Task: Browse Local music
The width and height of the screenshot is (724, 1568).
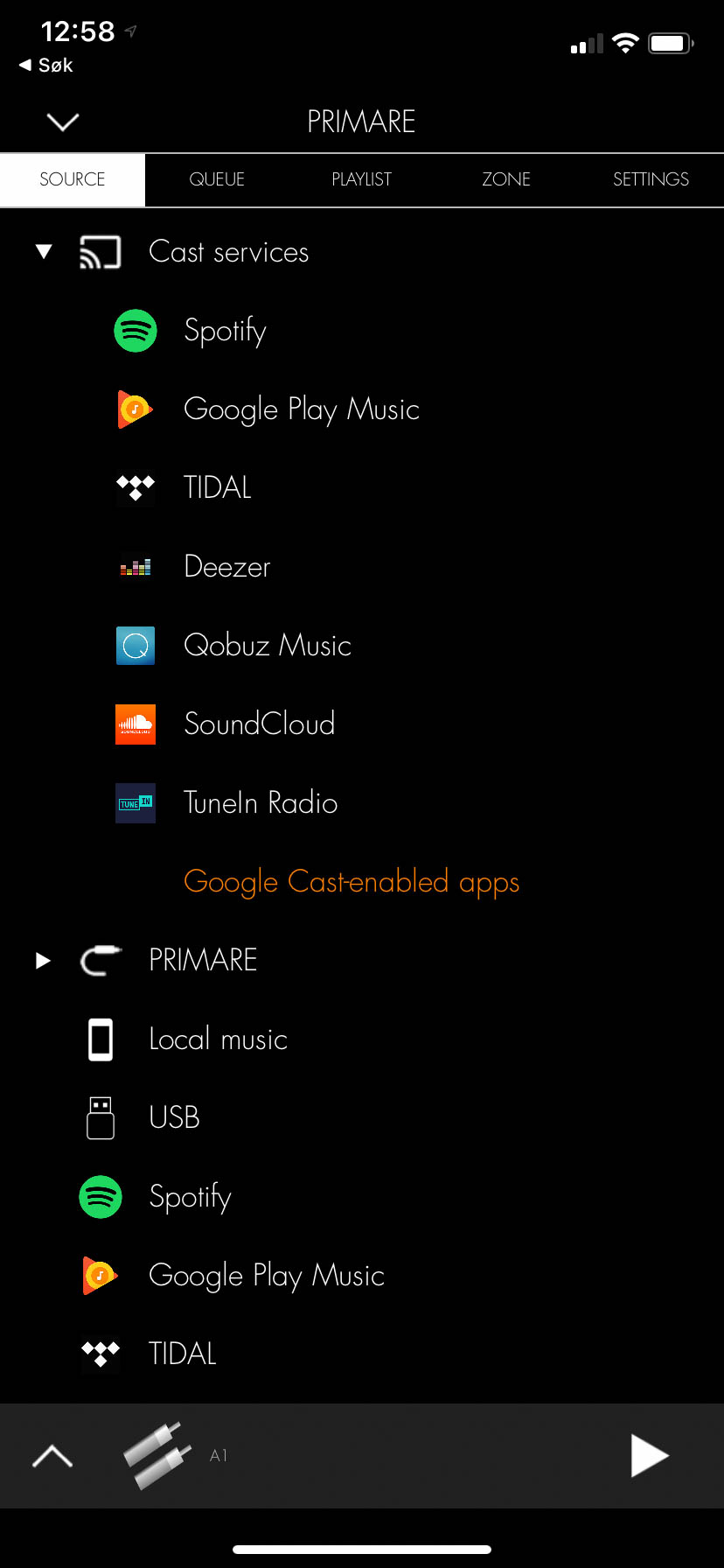Action: (x=218, y=1039)
